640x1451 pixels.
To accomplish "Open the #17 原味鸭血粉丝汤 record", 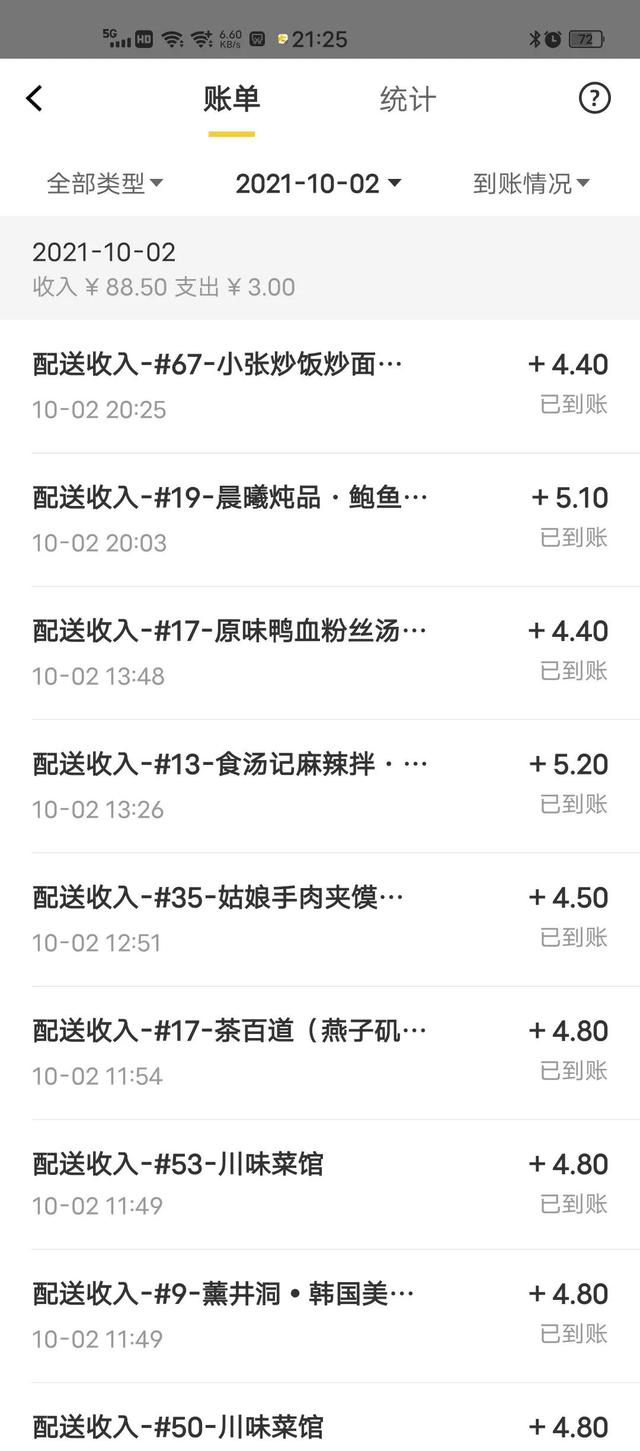I will coord(320,652).
